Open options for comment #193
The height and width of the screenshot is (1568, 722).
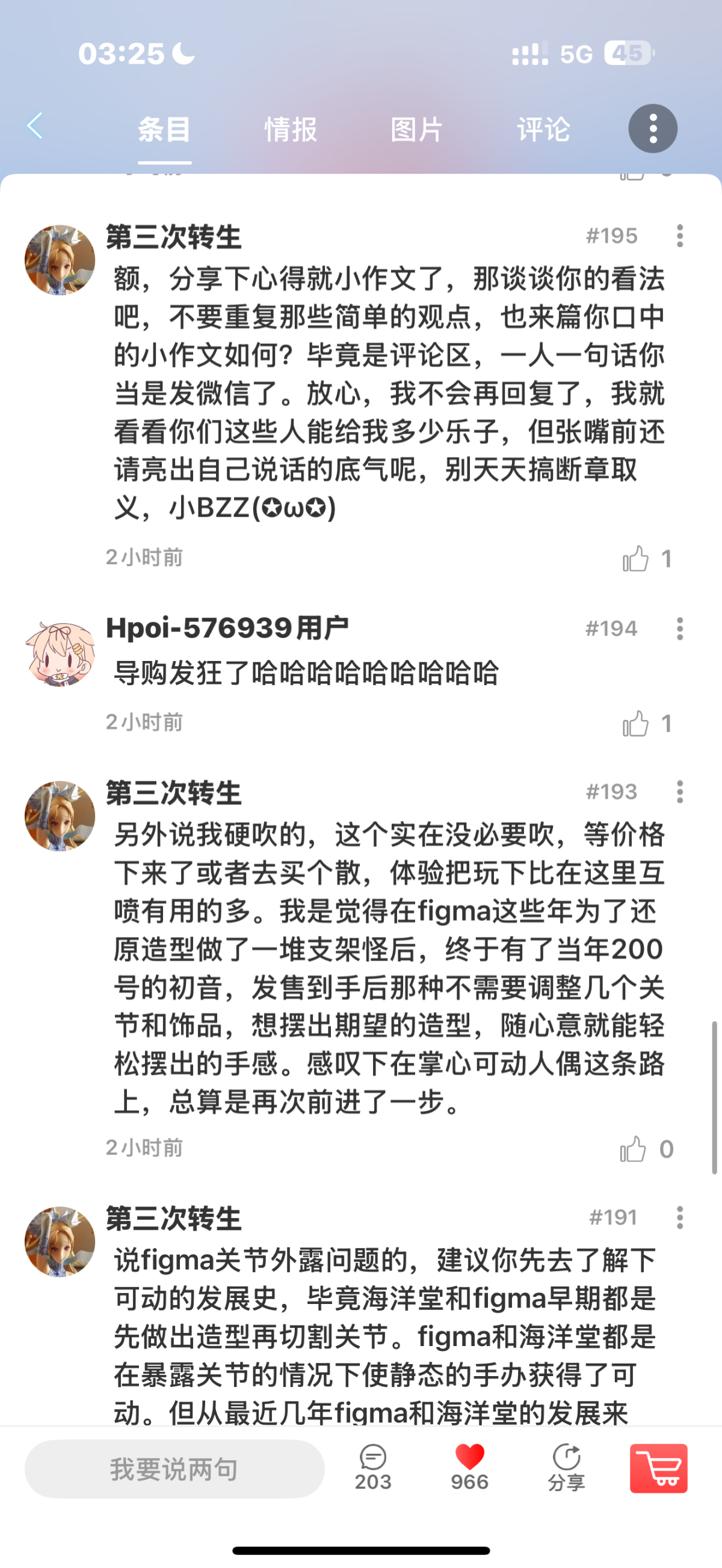tap(679, 792)
